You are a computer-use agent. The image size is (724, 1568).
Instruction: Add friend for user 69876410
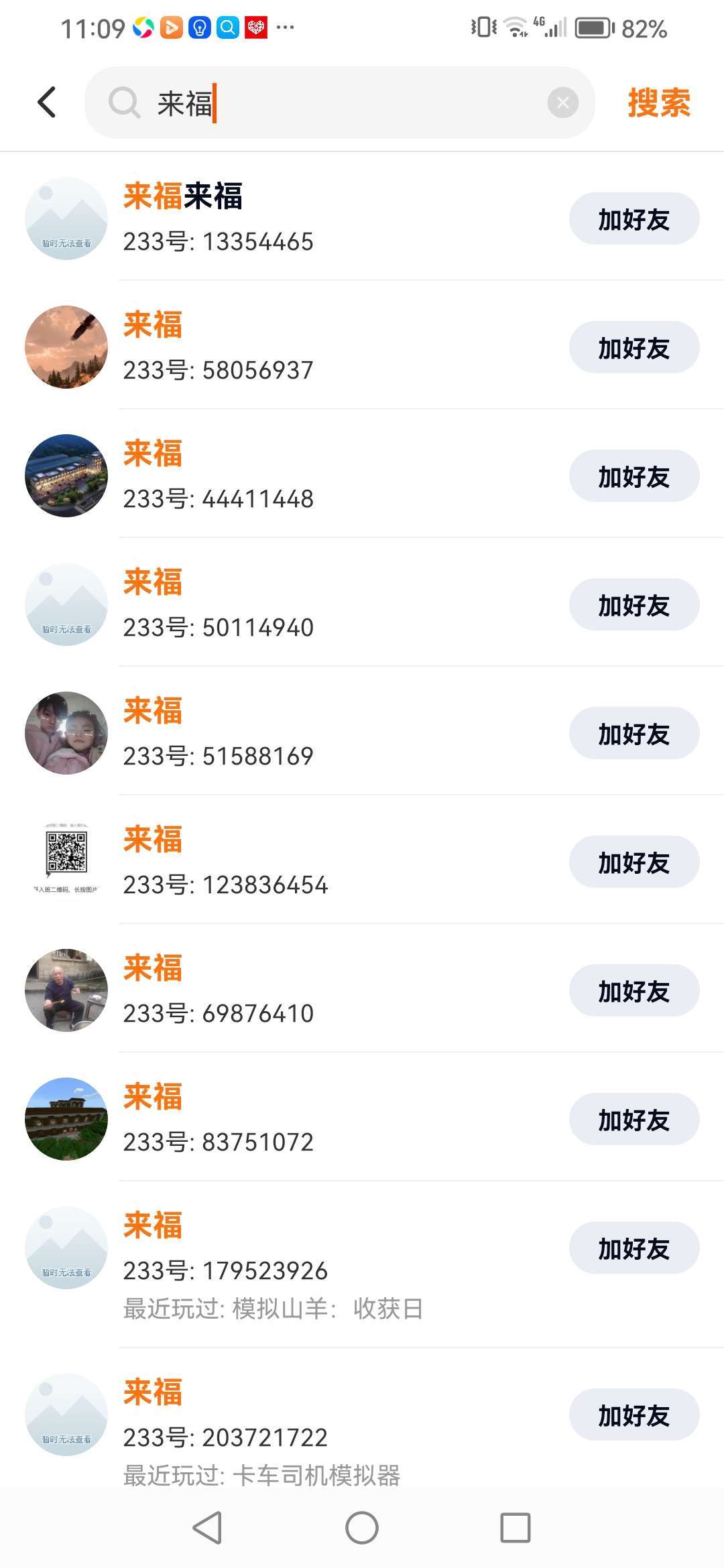point(633,991)
